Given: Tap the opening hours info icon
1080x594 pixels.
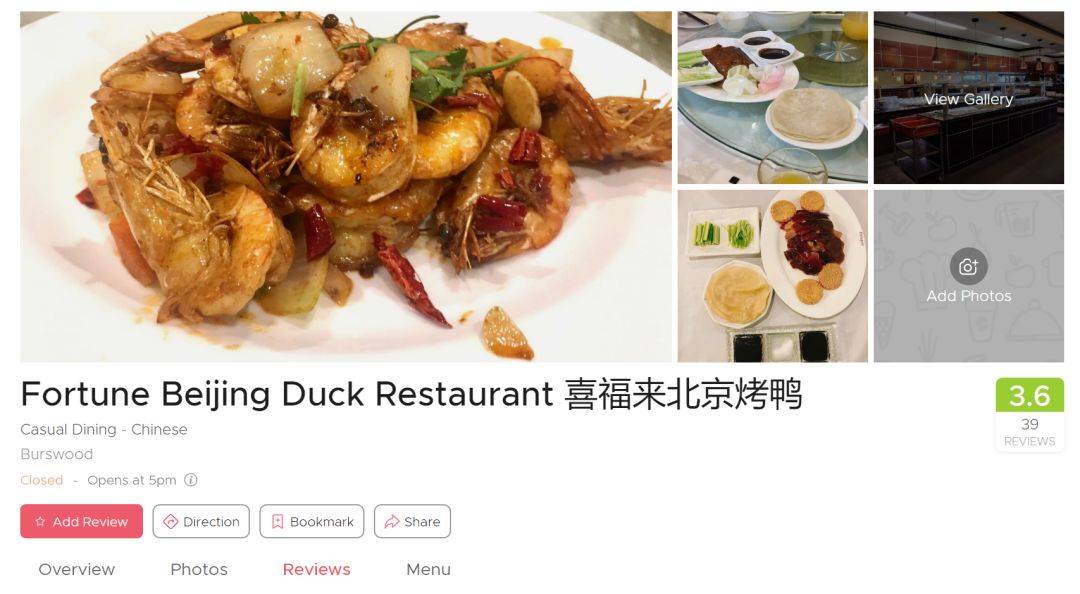Looking at the screenshot, I should click(x=191, y=480).
